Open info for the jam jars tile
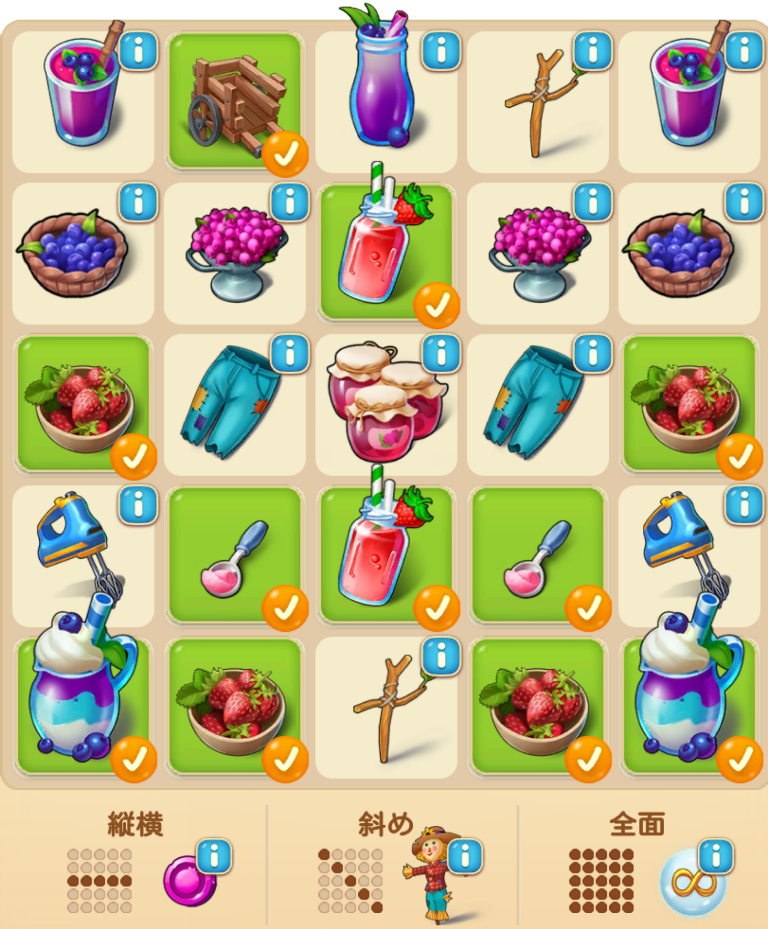The image size is (768, 929). coord(441,353)
